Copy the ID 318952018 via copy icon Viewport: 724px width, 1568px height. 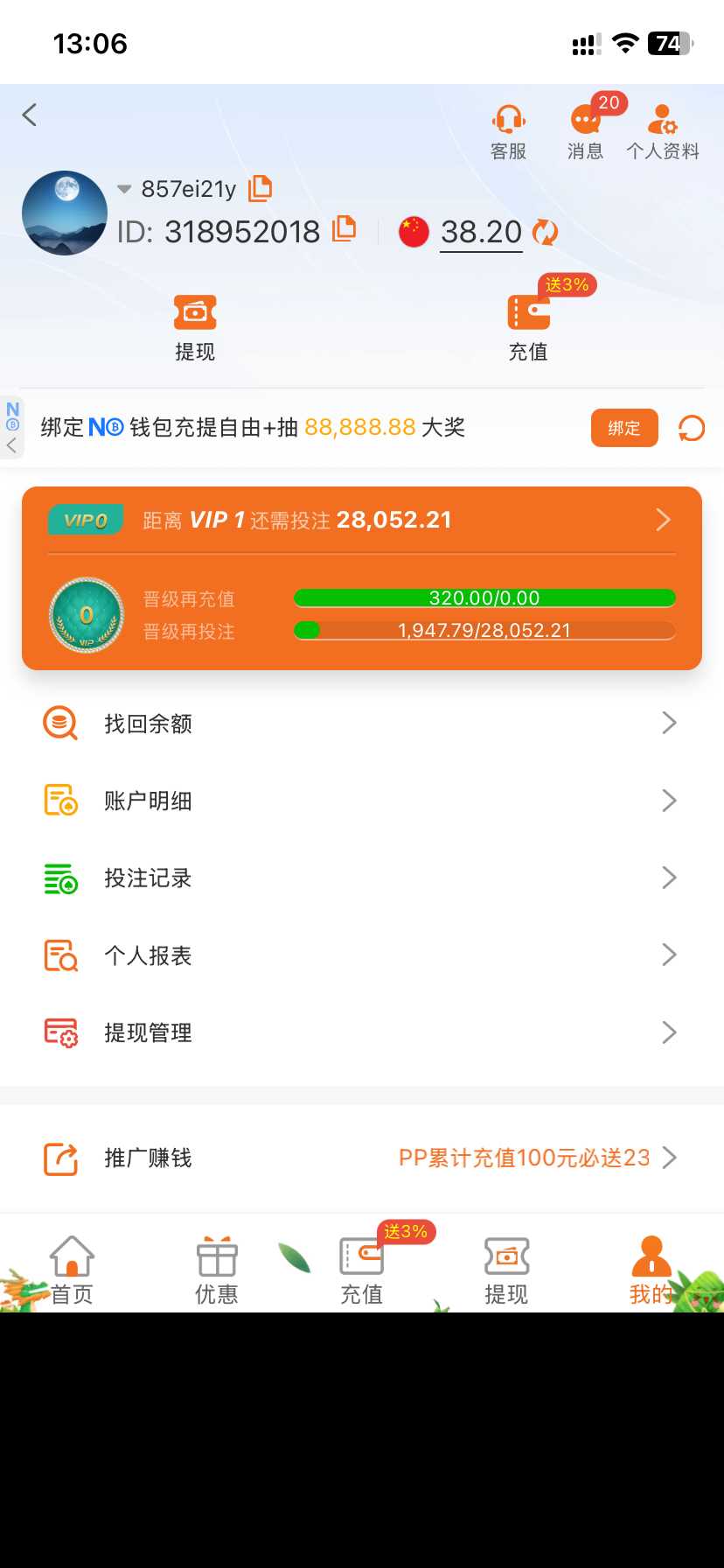pos(344,229)
